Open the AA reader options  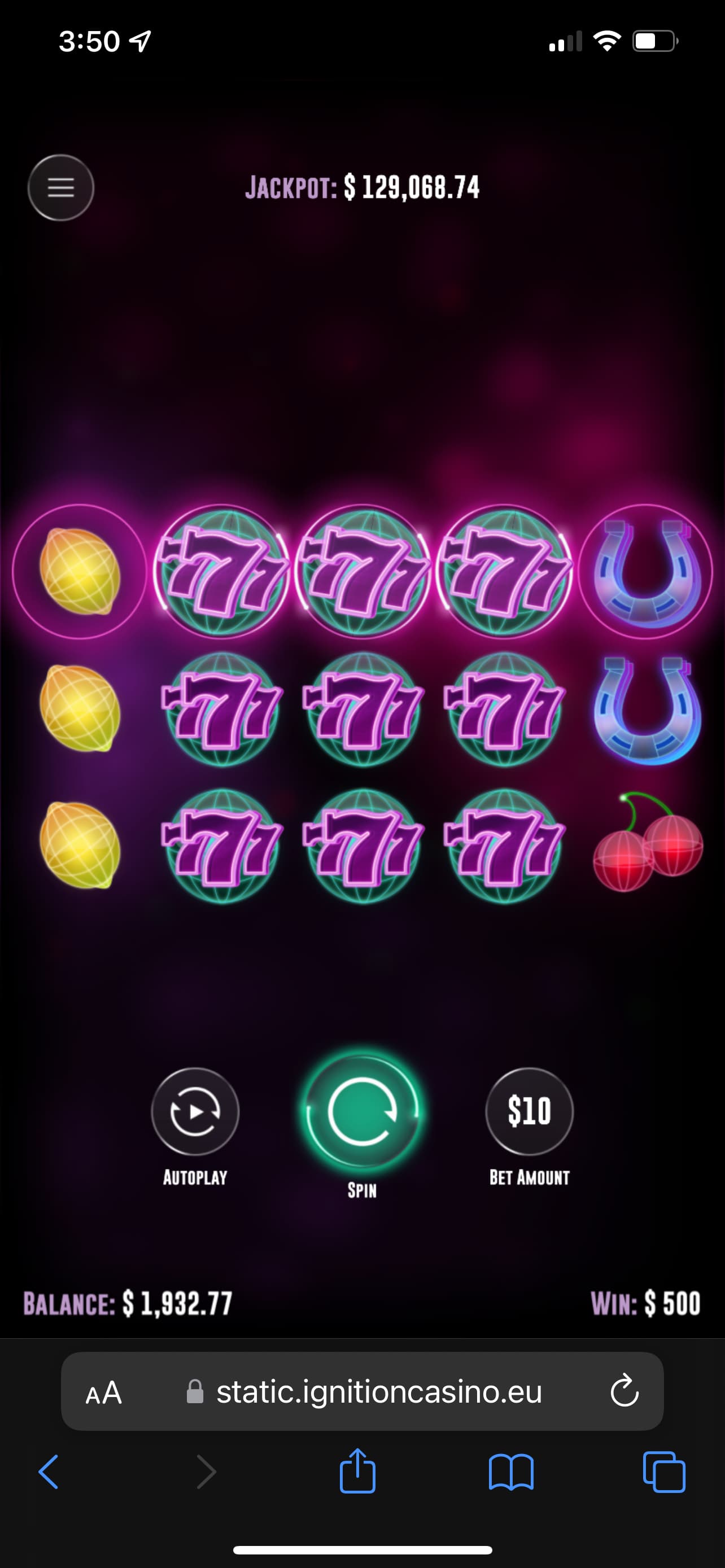103,1392
